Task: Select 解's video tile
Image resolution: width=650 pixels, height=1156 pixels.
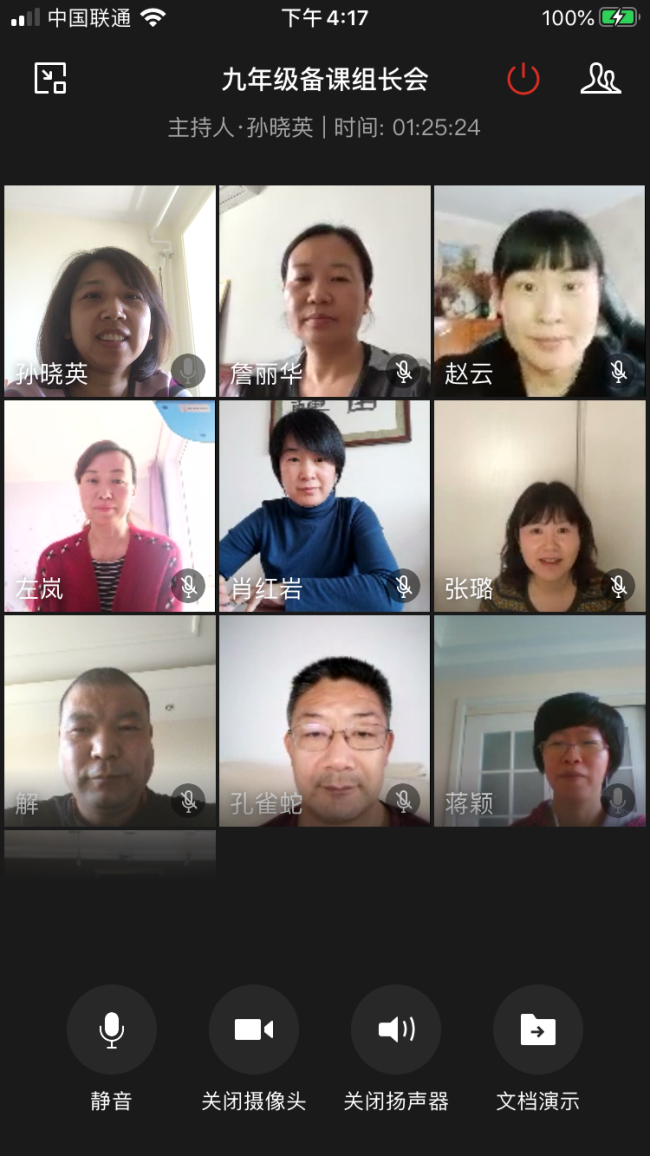Action: tap(110, 721)
